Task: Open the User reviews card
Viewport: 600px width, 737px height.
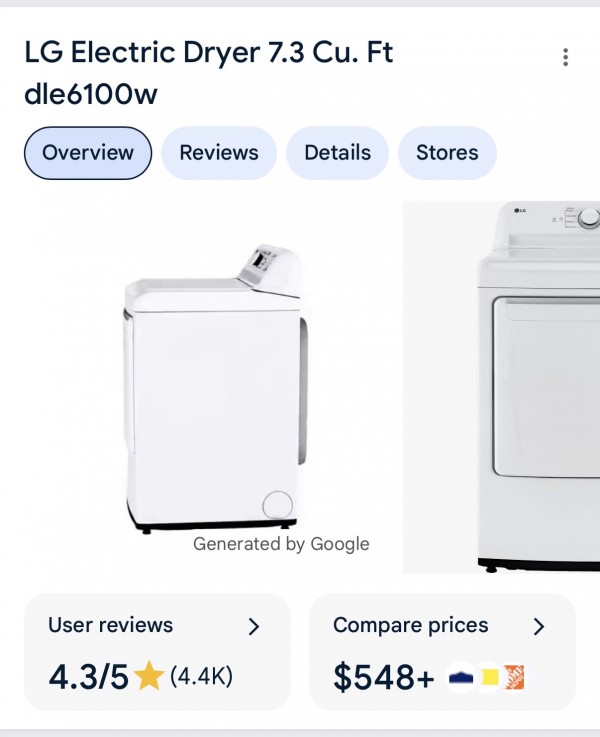Action: click(156, 651)
